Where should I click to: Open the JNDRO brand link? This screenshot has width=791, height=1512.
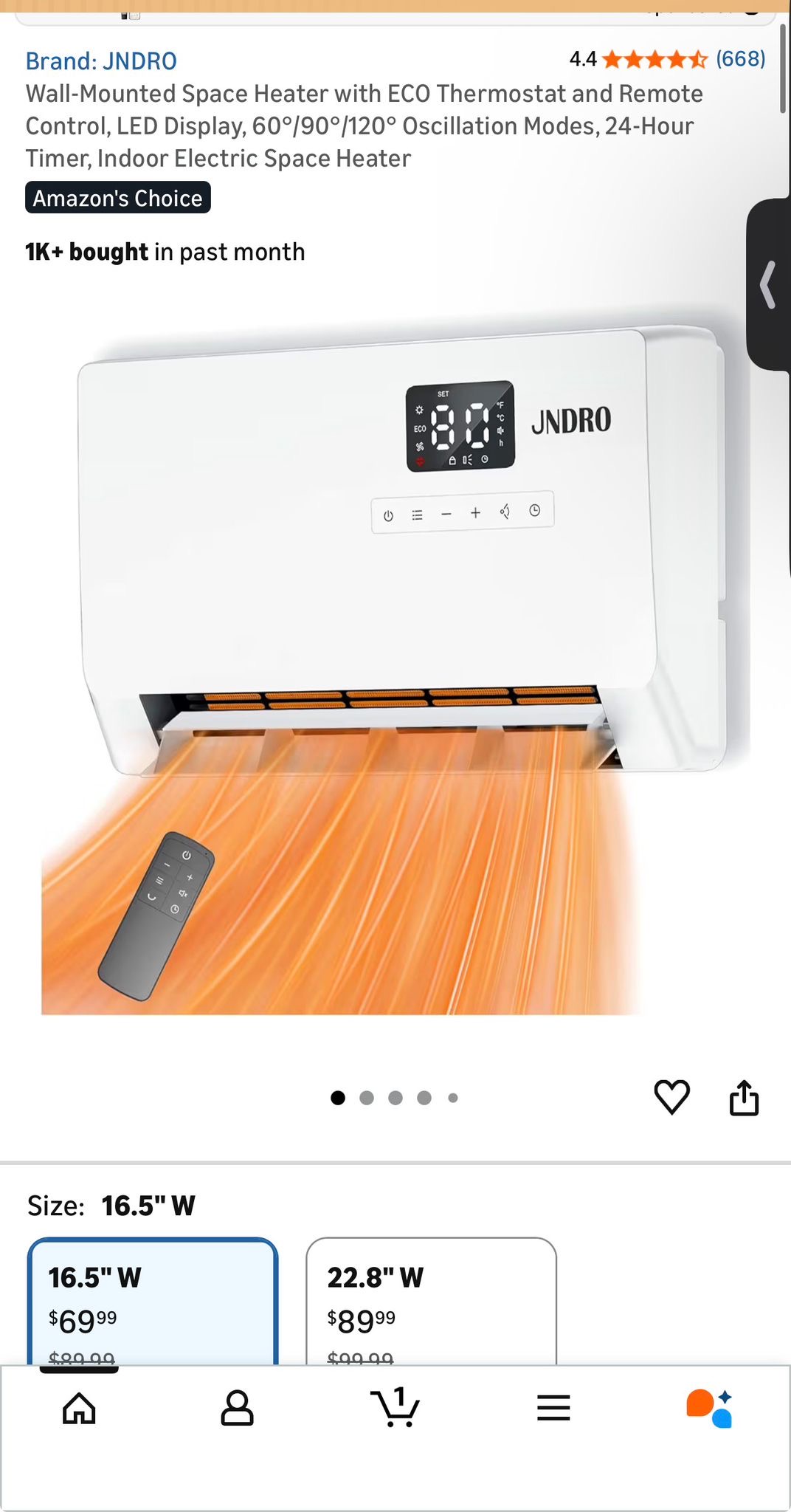pos(101,61)
